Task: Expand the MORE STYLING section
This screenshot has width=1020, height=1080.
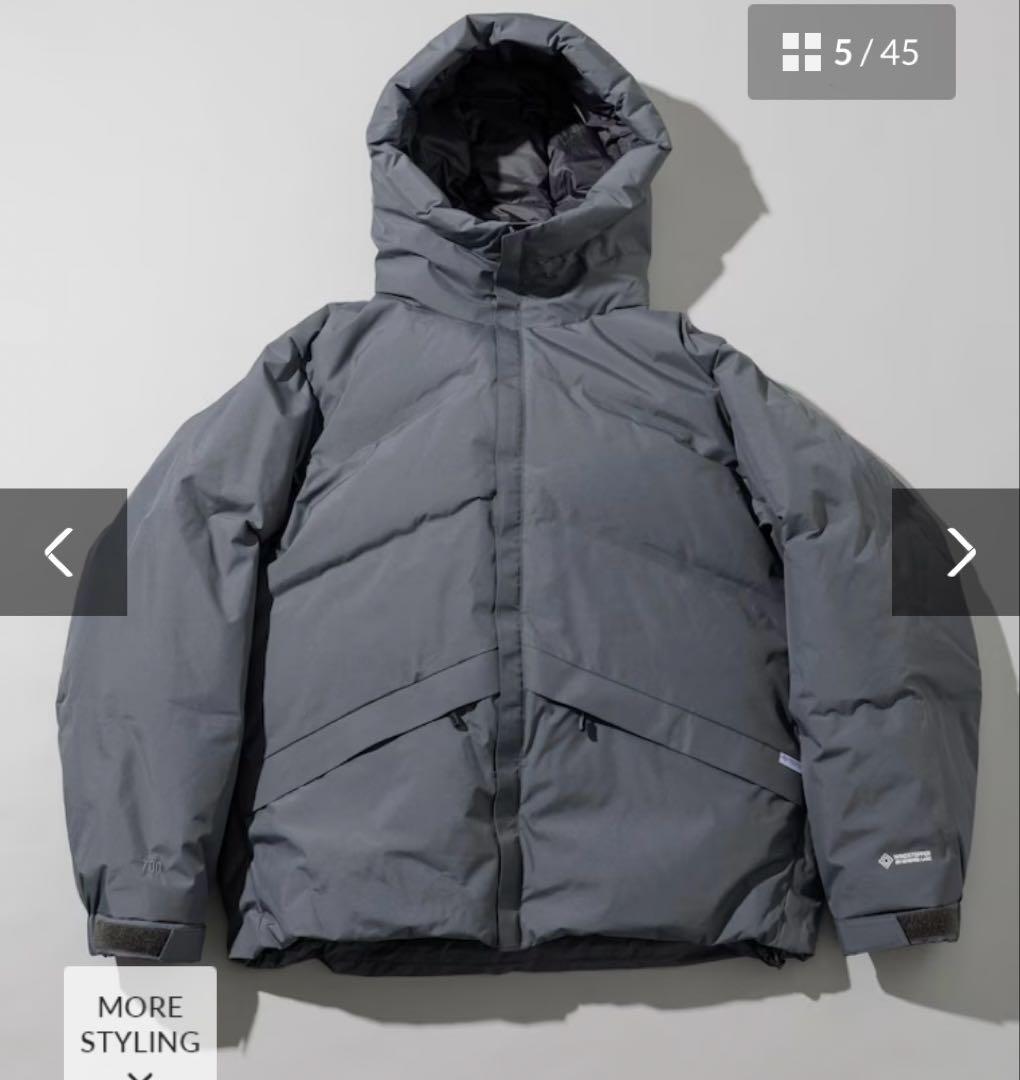Action: point(140,1025)
